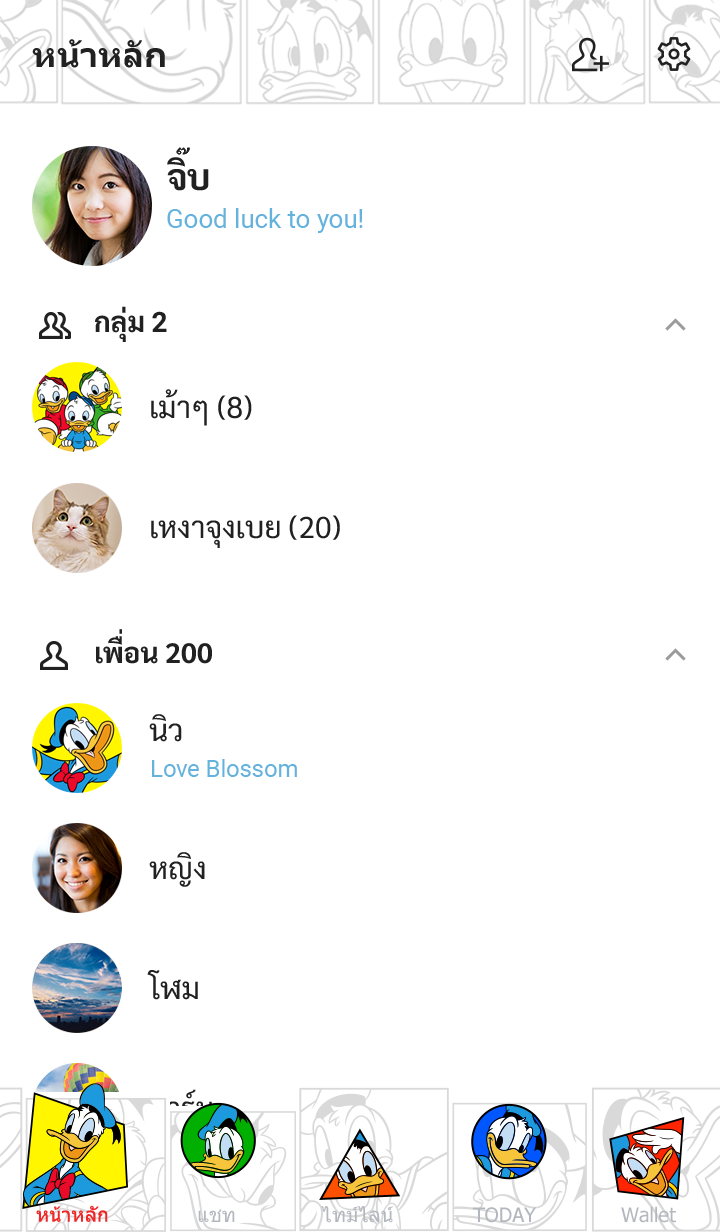Select the หน้าหลัก home tab
This screenshot has height=1232, width=720.
(73, 1160)
